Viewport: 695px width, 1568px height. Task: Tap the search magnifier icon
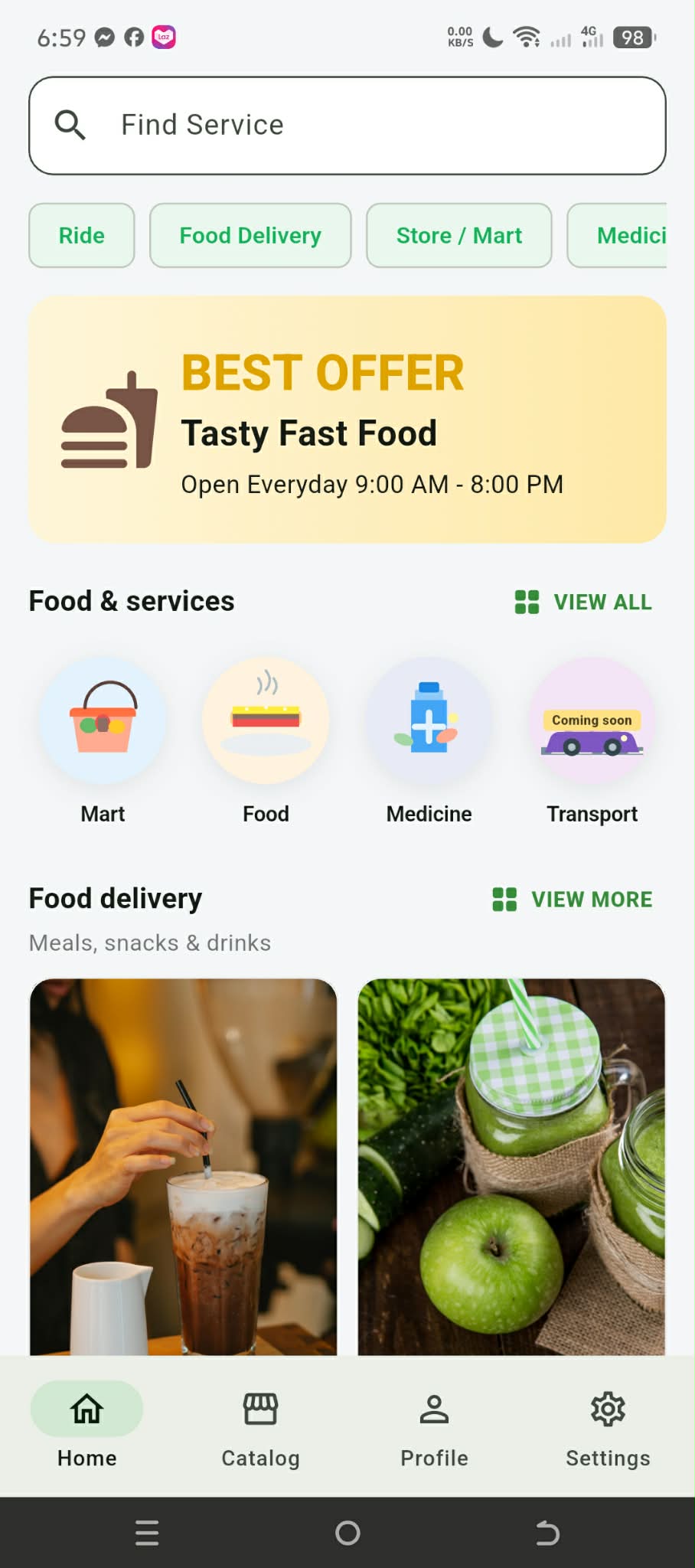pos(70,124)
